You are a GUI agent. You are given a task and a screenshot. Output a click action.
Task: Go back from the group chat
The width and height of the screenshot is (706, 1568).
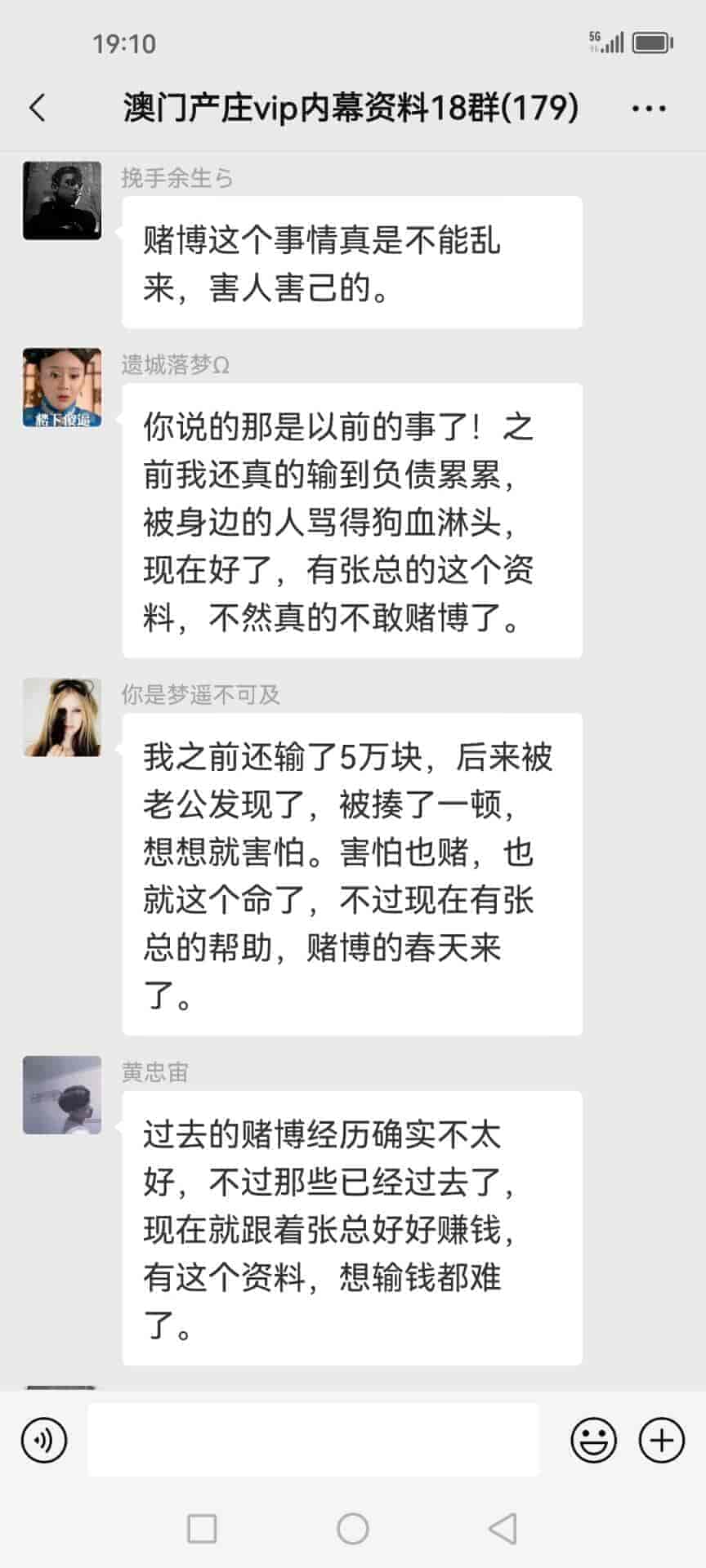pyautogui.click(x=38, y=108)
